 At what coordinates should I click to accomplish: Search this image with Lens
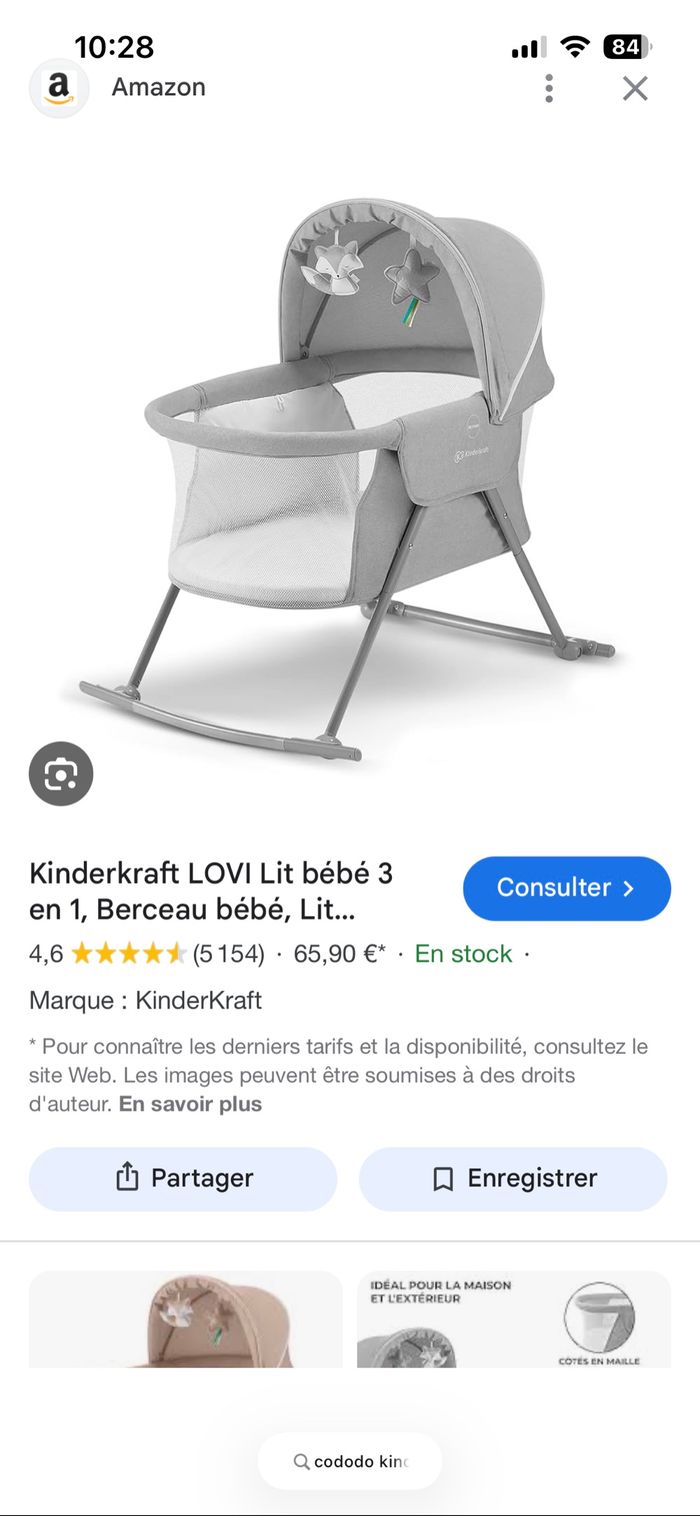click(61, 774)
